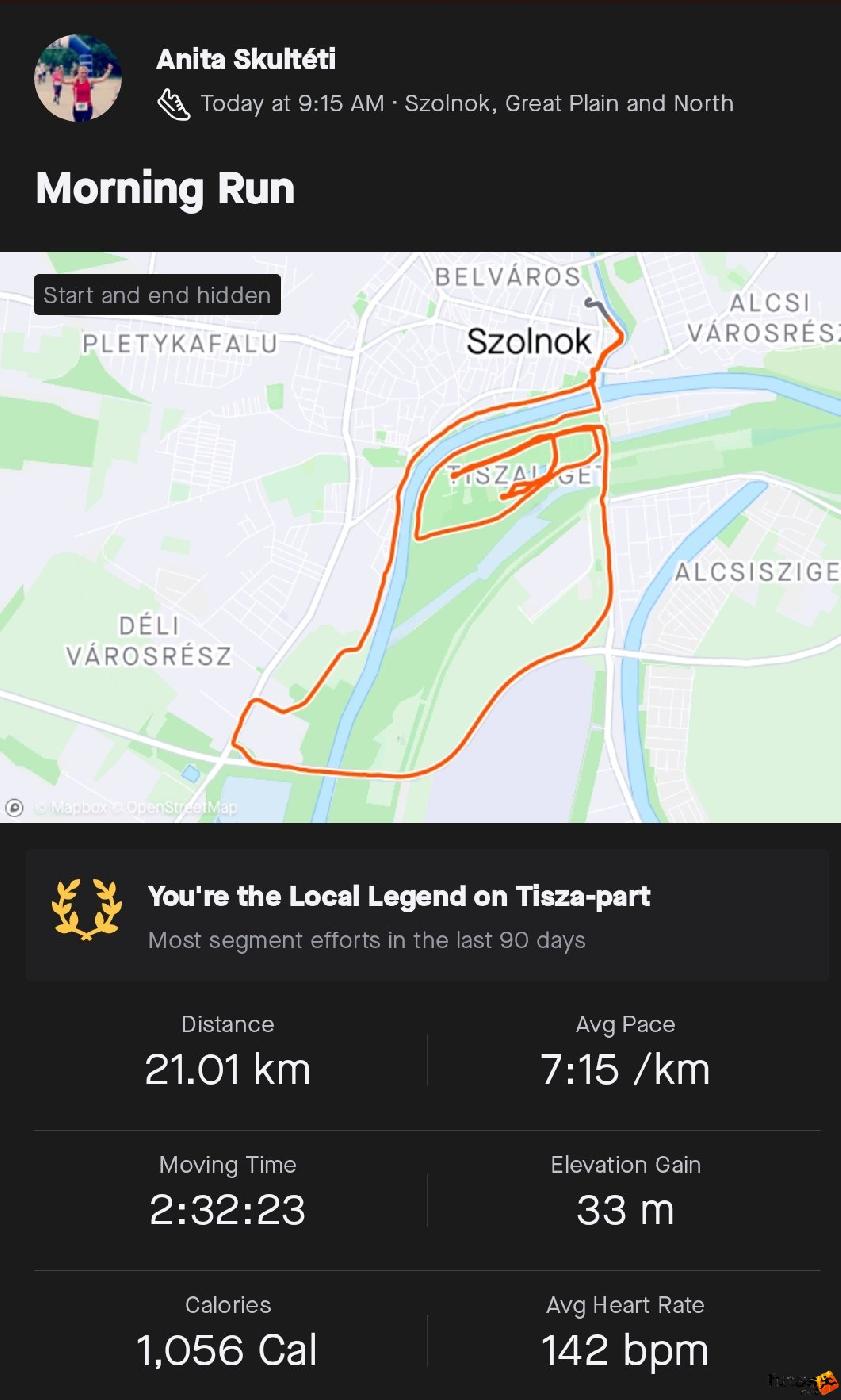Tap the athlete name Anita Skultéti
Screen dimensions: 841x1400
coord(246,59)
